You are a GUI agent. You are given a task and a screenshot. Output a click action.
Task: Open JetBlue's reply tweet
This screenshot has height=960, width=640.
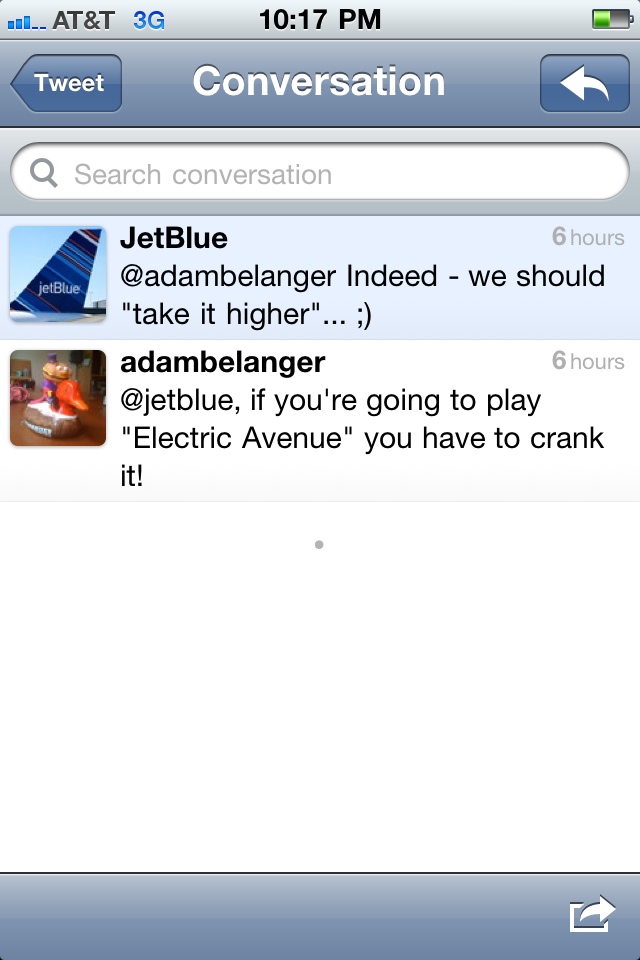pos(370,278)
